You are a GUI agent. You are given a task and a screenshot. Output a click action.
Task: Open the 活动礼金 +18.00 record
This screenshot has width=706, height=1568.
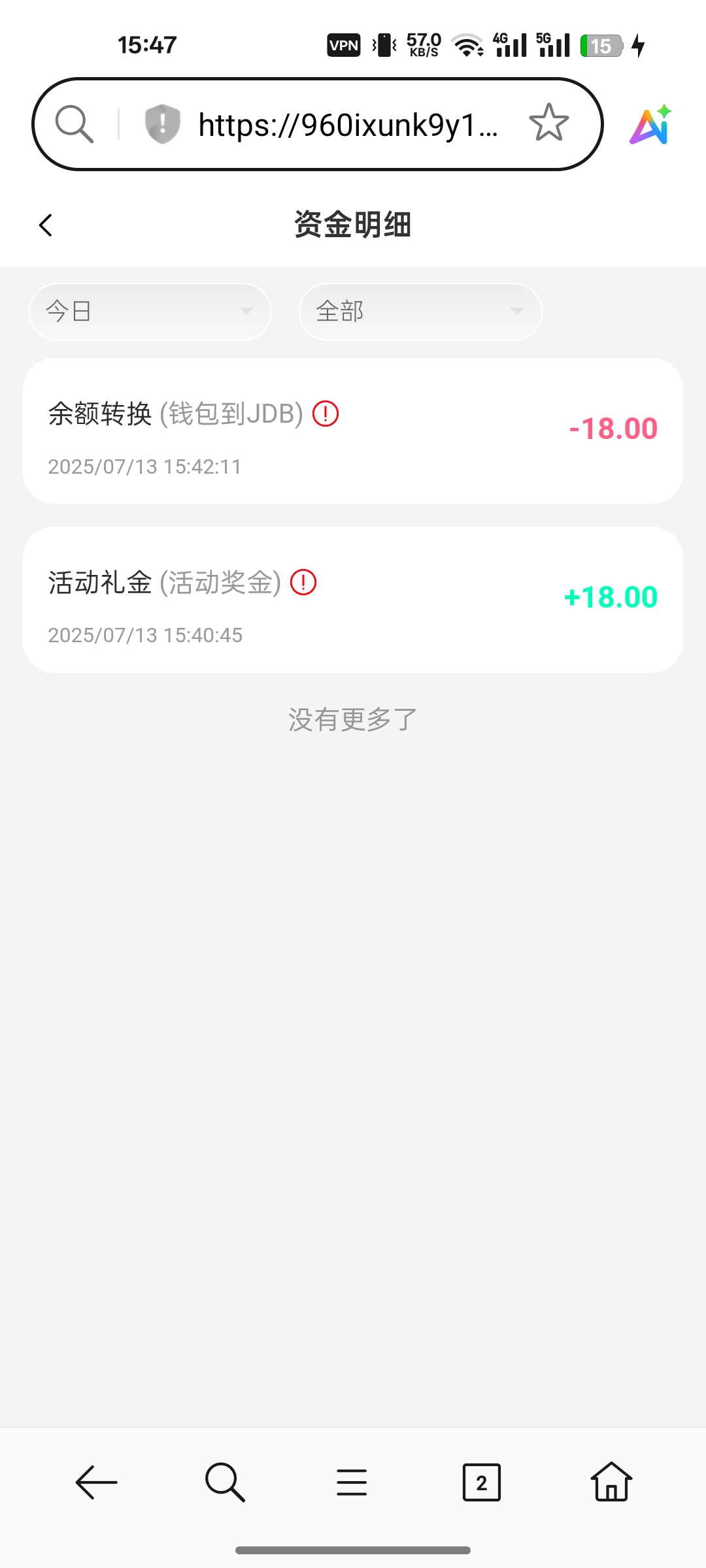(x=353, y=600)
